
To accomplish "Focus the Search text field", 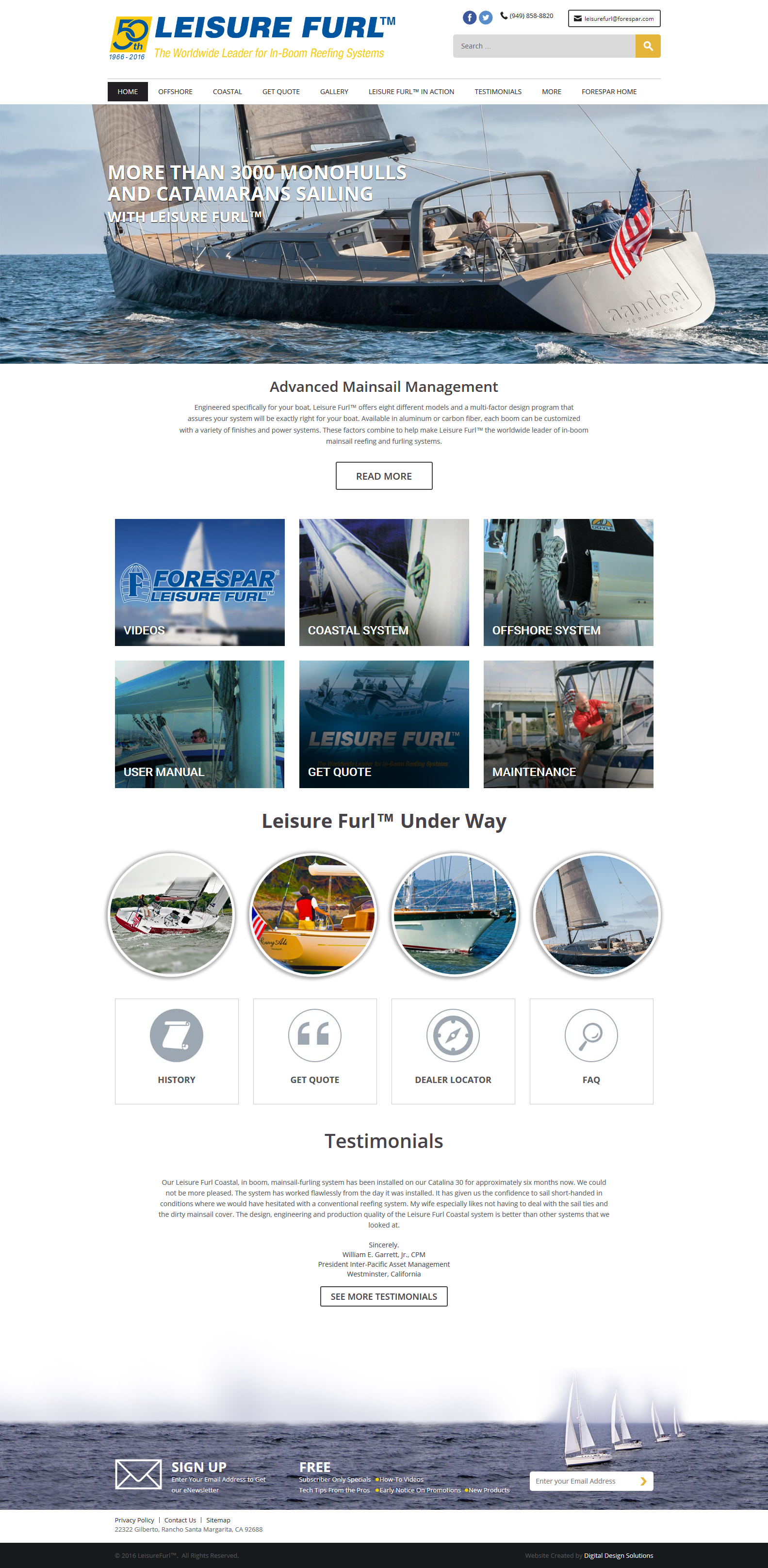I will click(543, 46).
